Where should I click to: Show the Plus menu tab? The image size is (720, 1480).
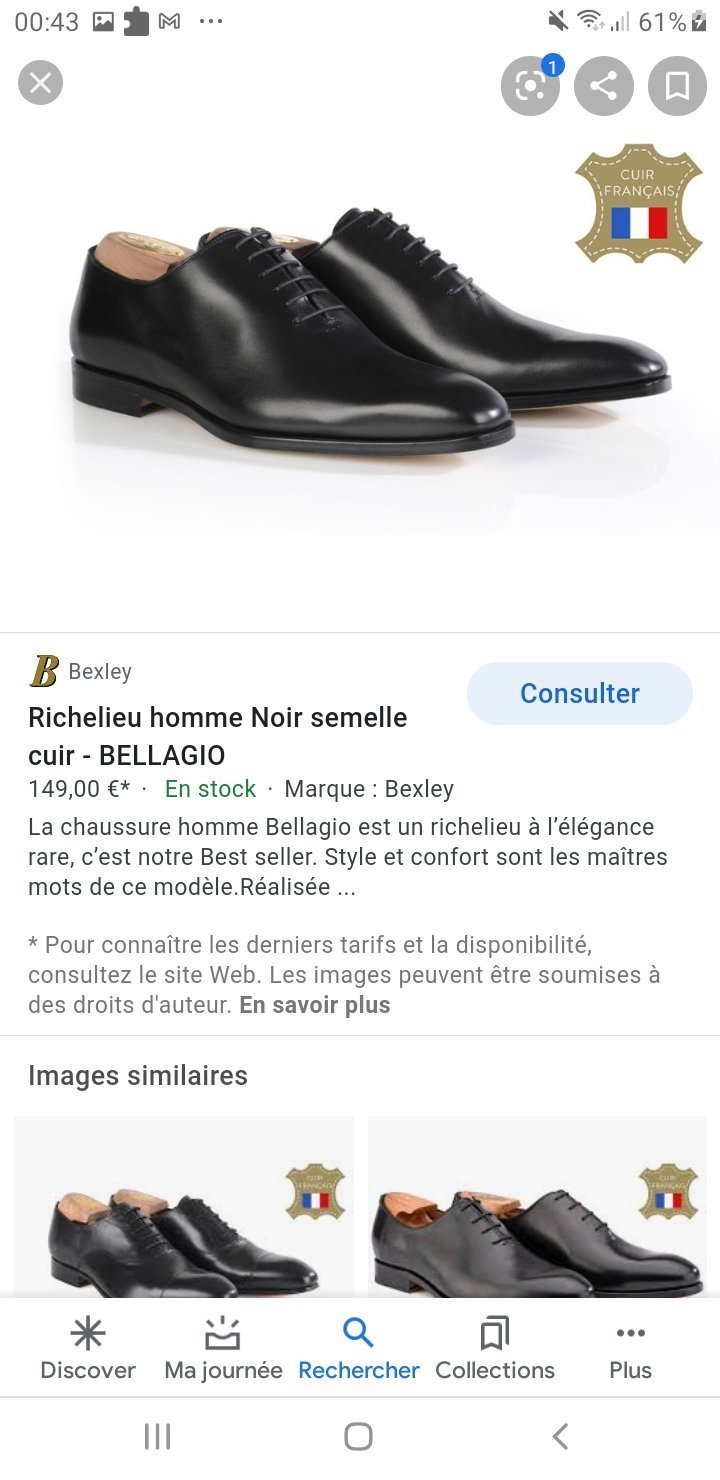click(x=630, y=1348)
